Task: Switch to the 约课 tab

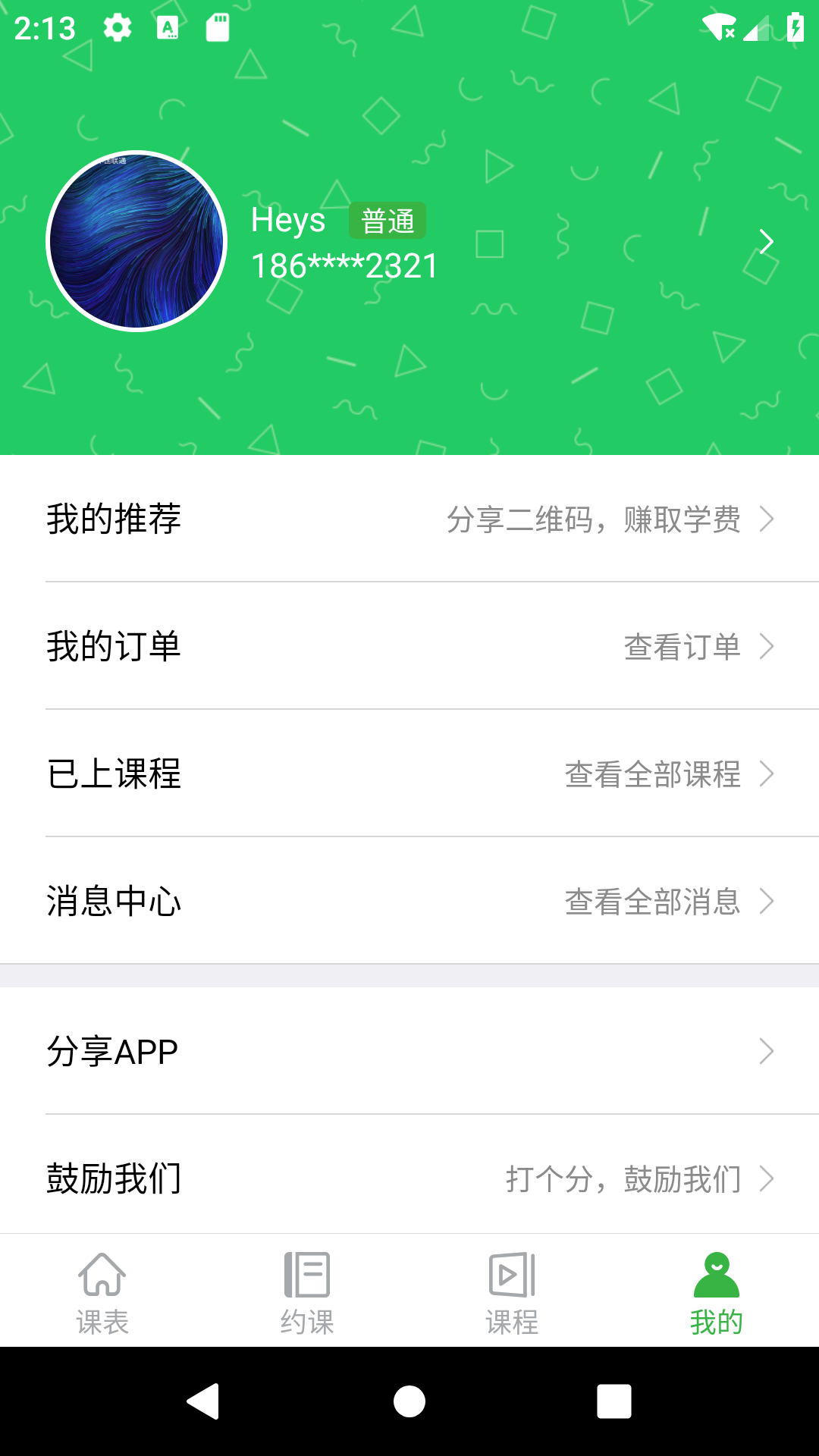Action: pyautogui.click(x=307, y=1291)
